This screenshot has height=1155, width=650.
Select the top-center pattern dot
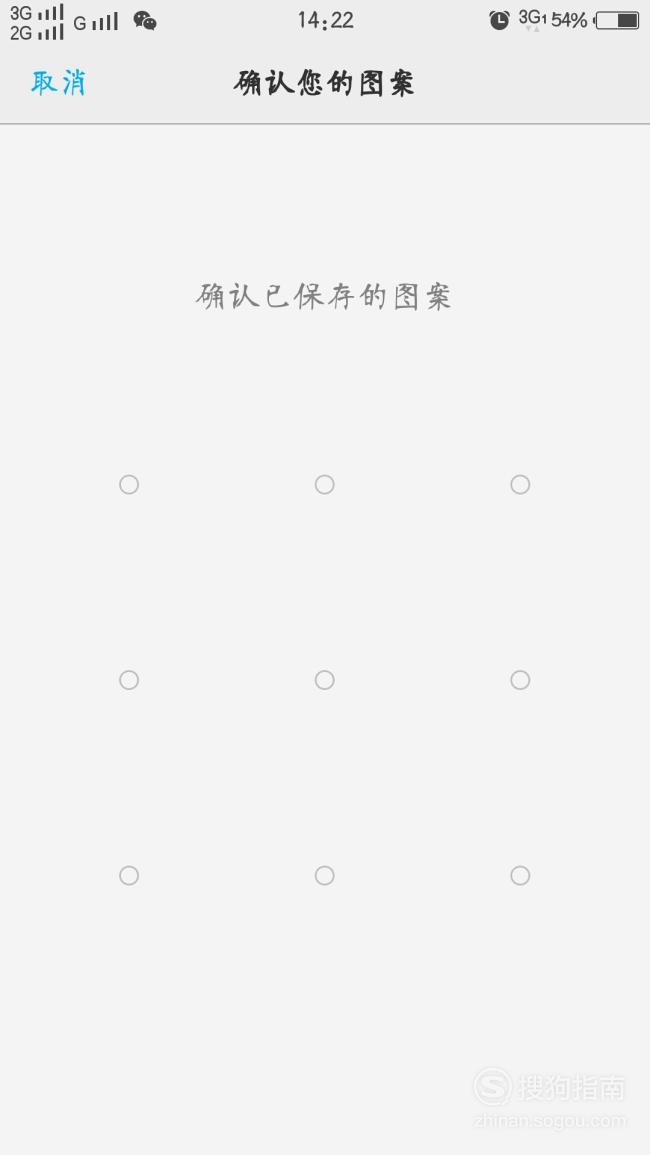(x=324, y=485)
